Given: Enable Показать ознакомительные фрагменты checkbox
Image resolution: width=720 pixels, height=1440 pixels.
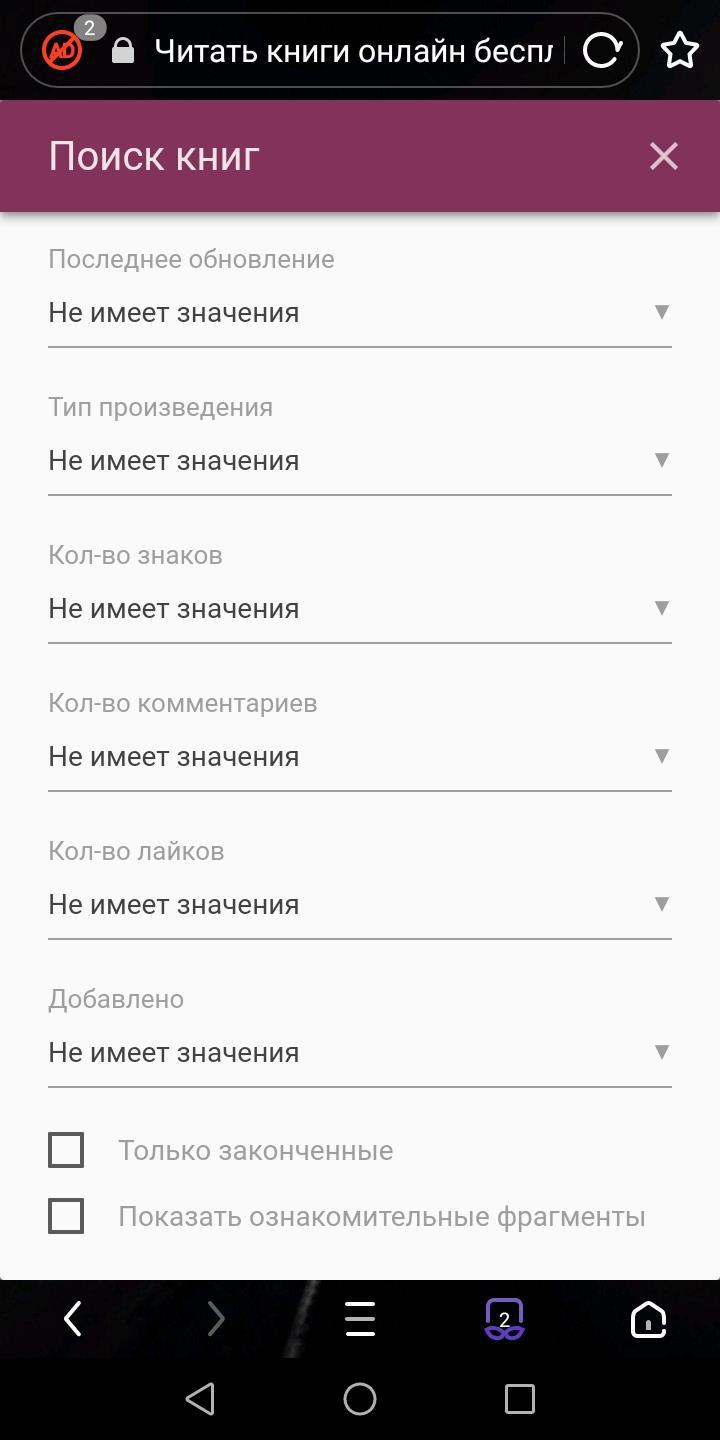Looking at the screenshot, I should point(66,1216).
